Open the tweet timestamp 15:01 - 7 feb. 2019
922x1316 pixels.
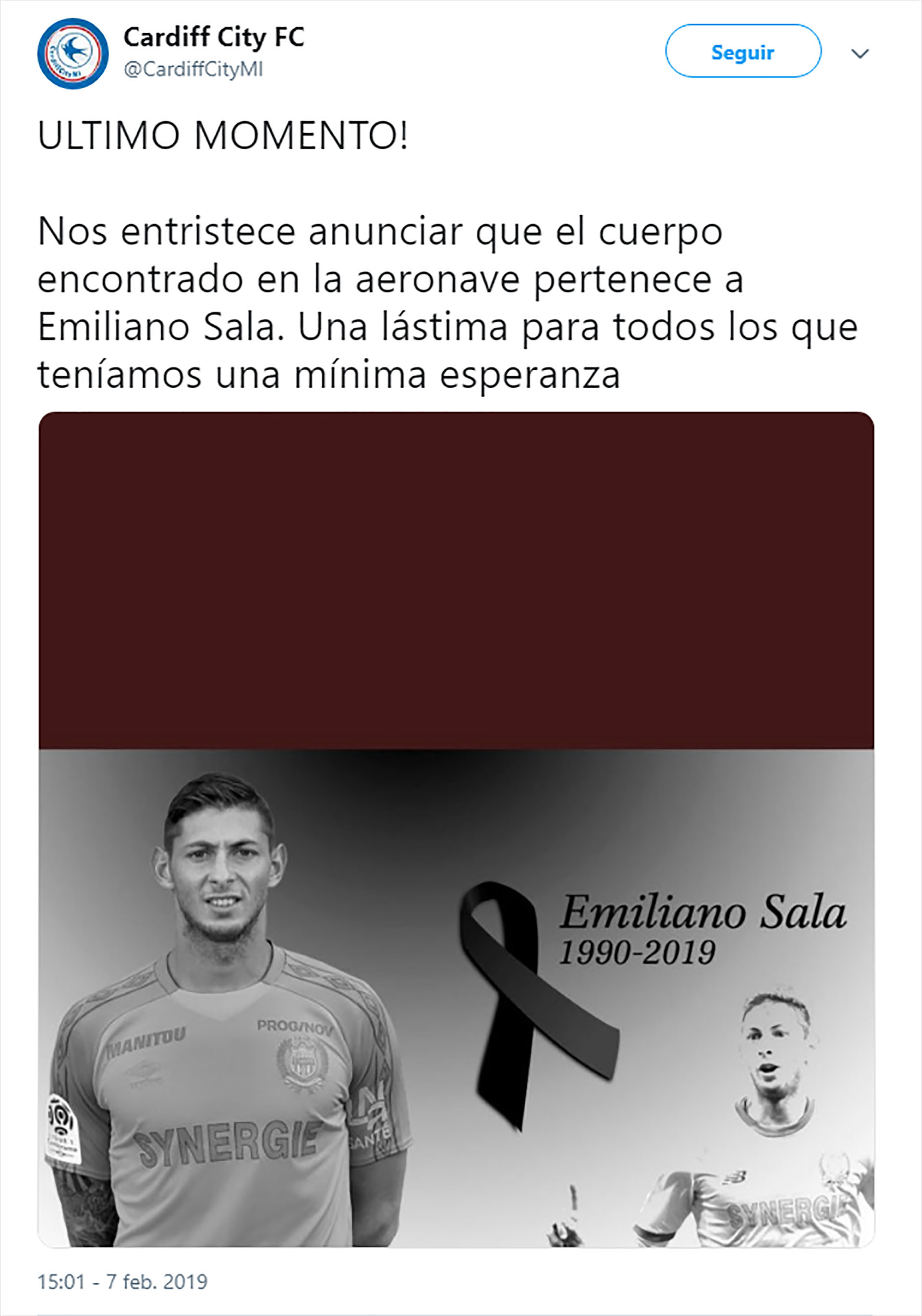click(122, 1281)
